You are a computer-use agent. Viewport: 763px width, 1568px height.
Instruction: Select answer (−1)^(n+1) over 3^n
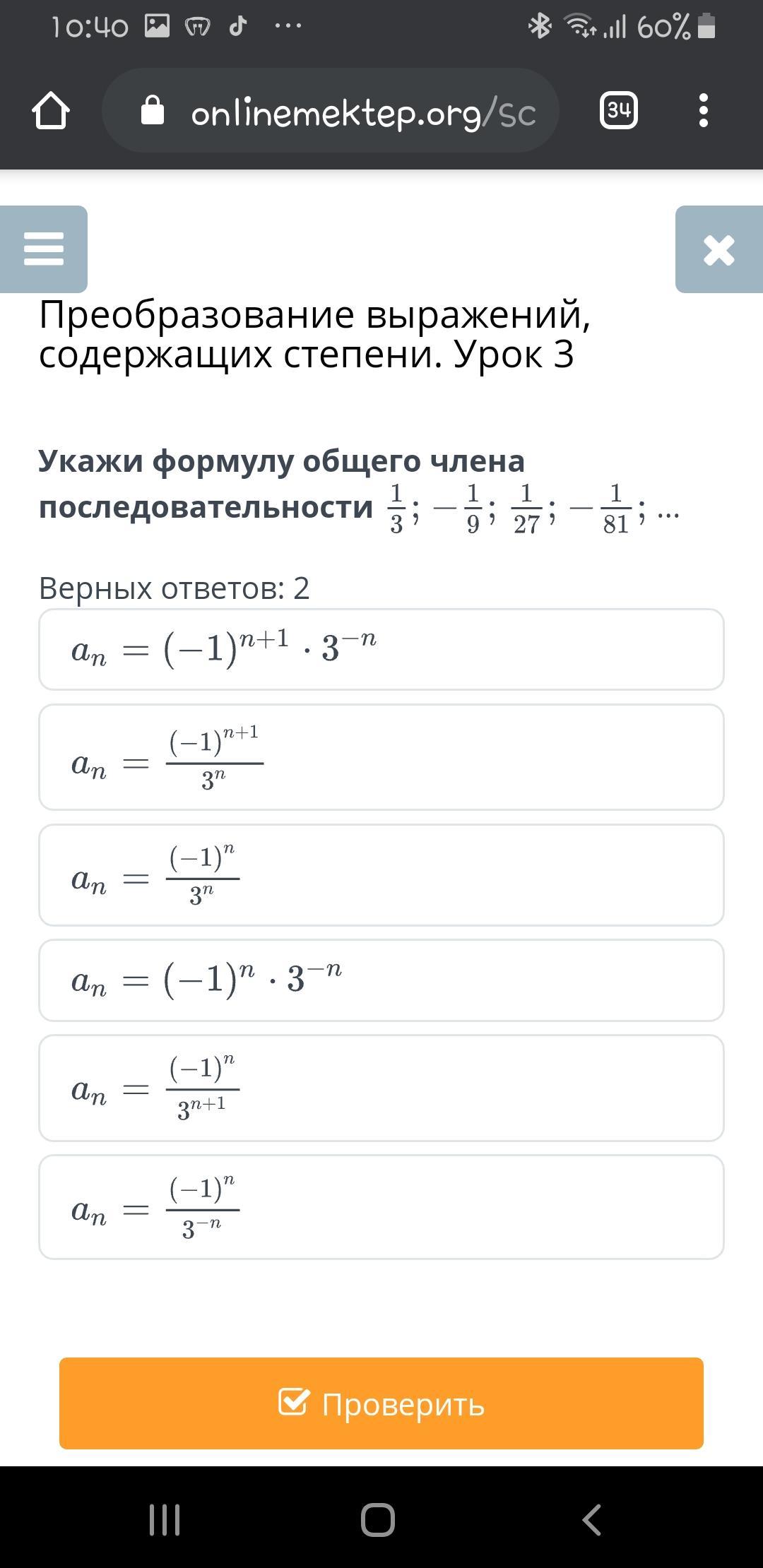381,757
